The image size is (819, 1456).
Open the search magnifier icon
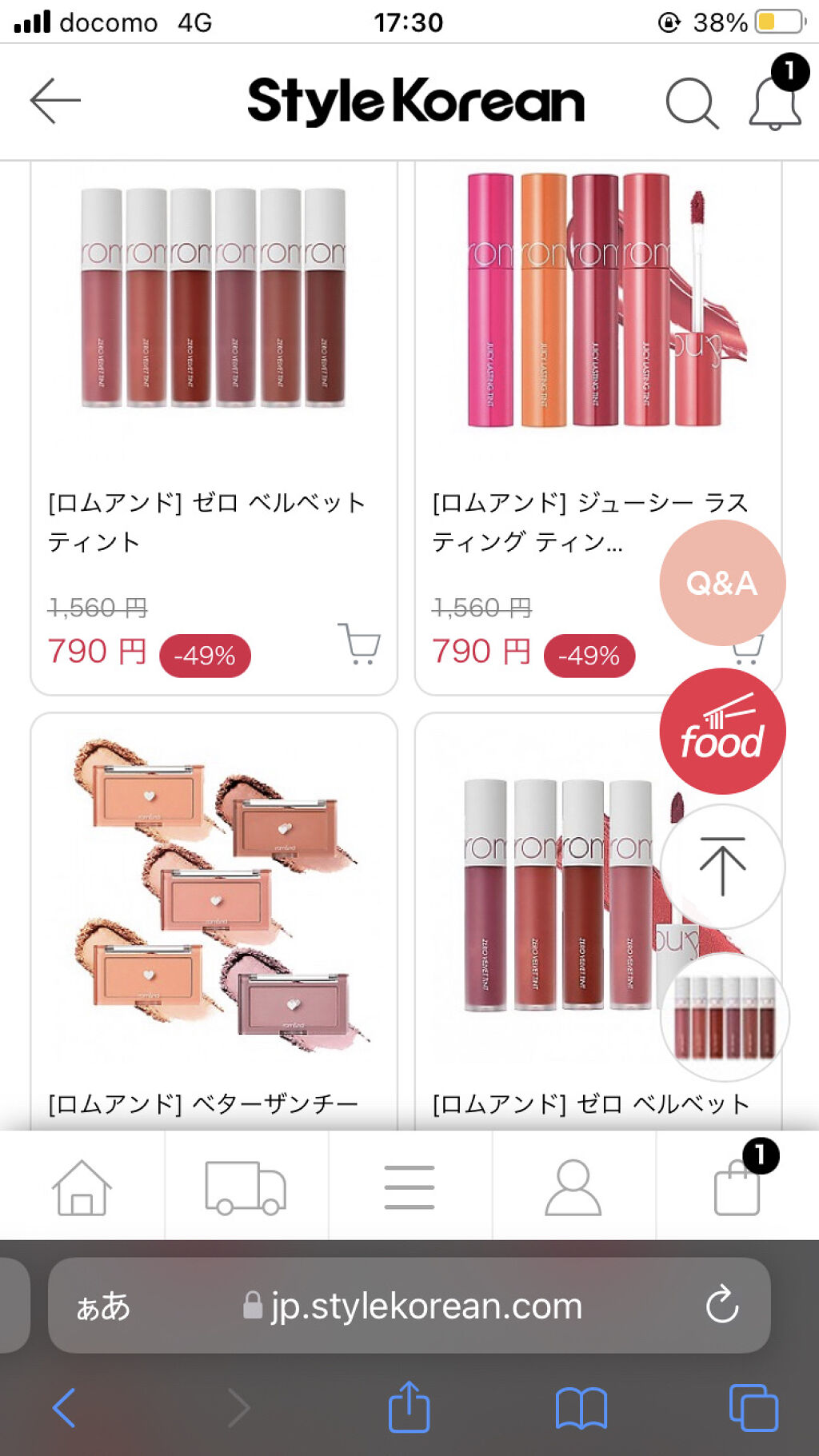[690, 102]
